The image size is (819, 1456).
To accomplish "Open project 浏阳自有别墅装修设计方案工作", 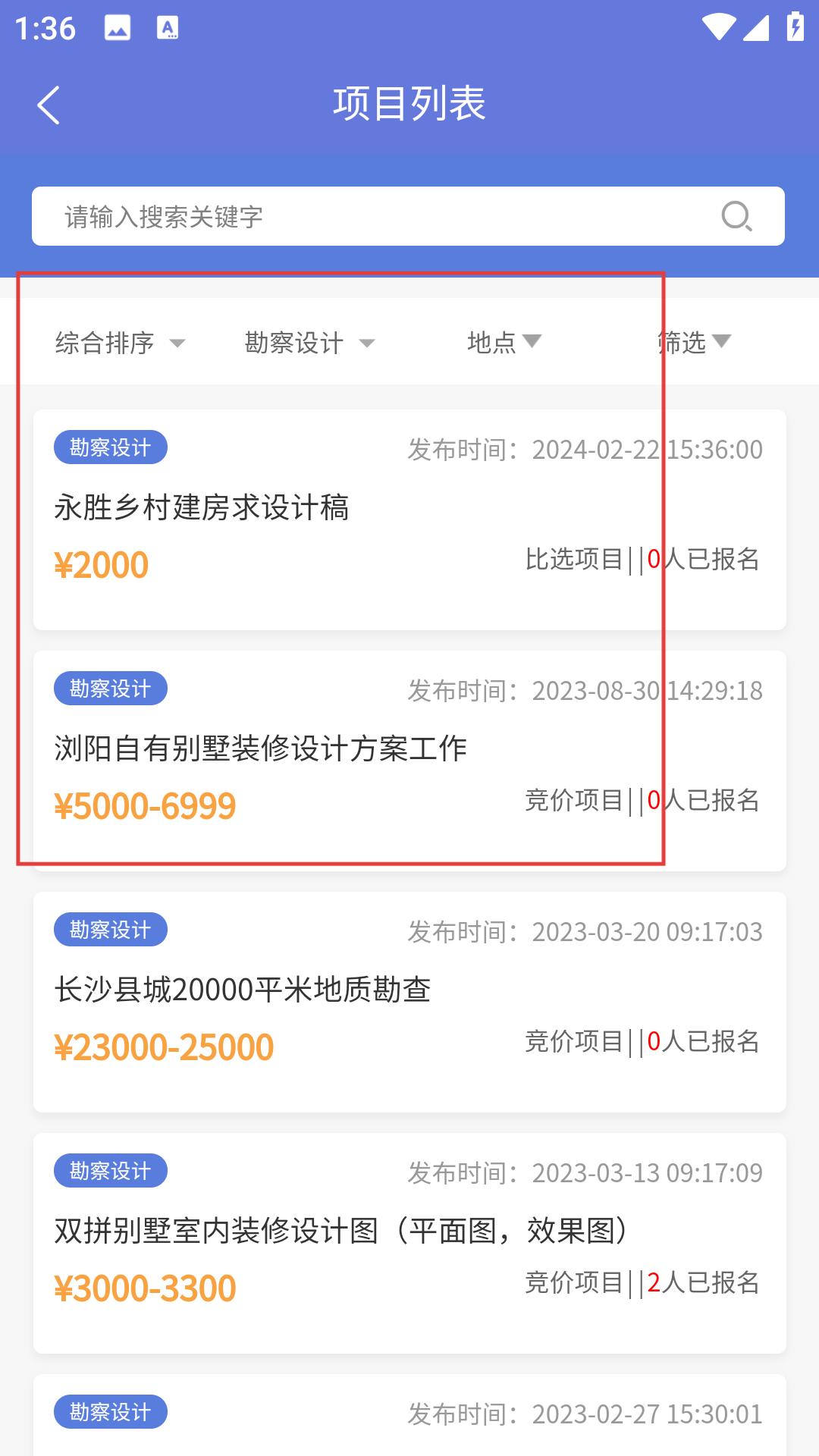I will (x=409, y=761).
